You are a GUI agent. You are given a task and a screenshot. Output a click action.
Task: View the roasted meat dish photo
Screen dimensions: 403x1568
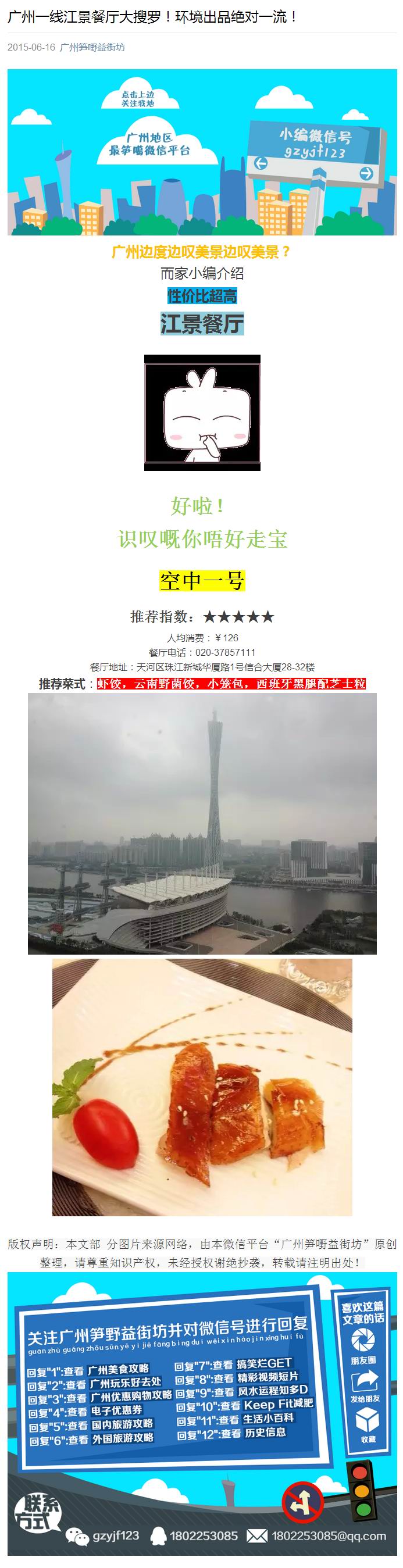coord(201,1087)
